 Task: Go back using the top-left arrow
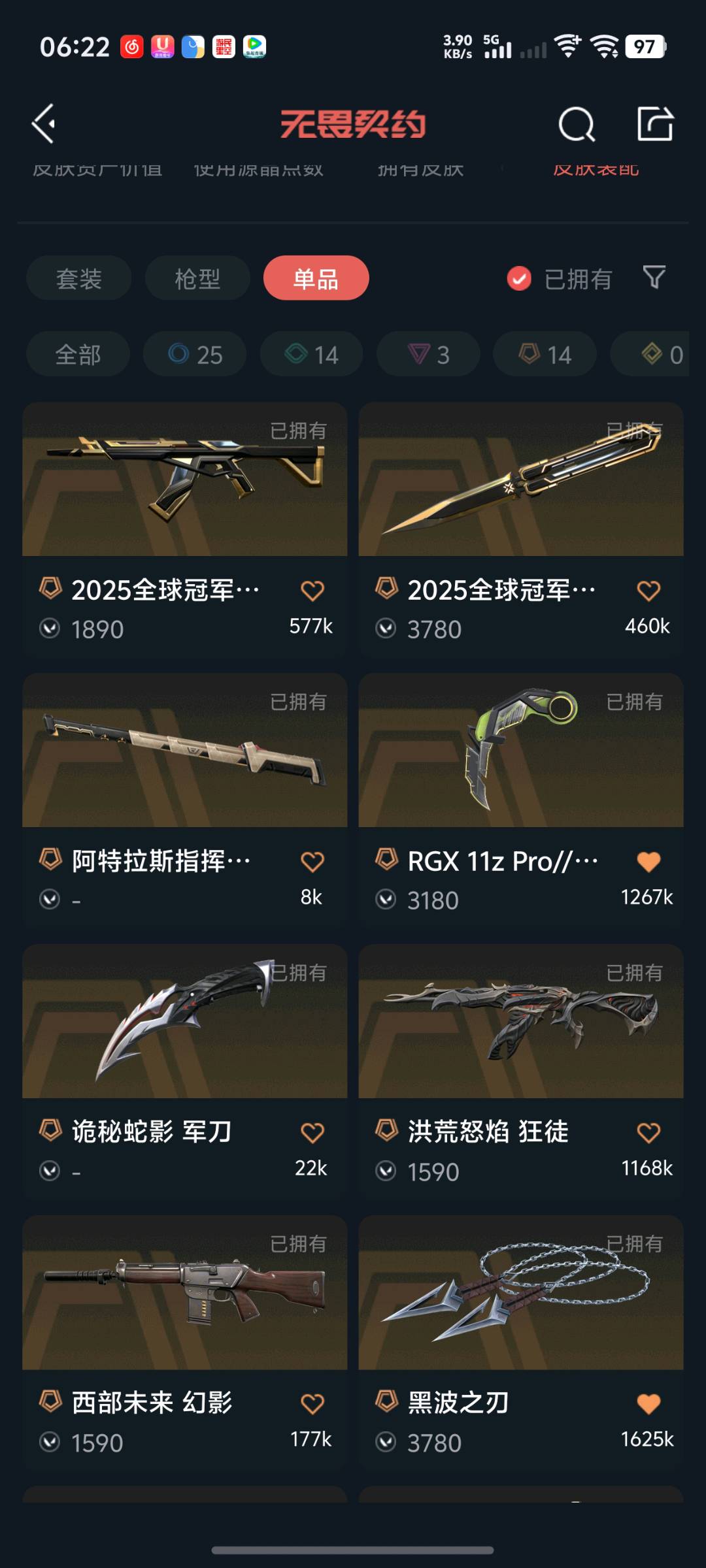[44, 123]
